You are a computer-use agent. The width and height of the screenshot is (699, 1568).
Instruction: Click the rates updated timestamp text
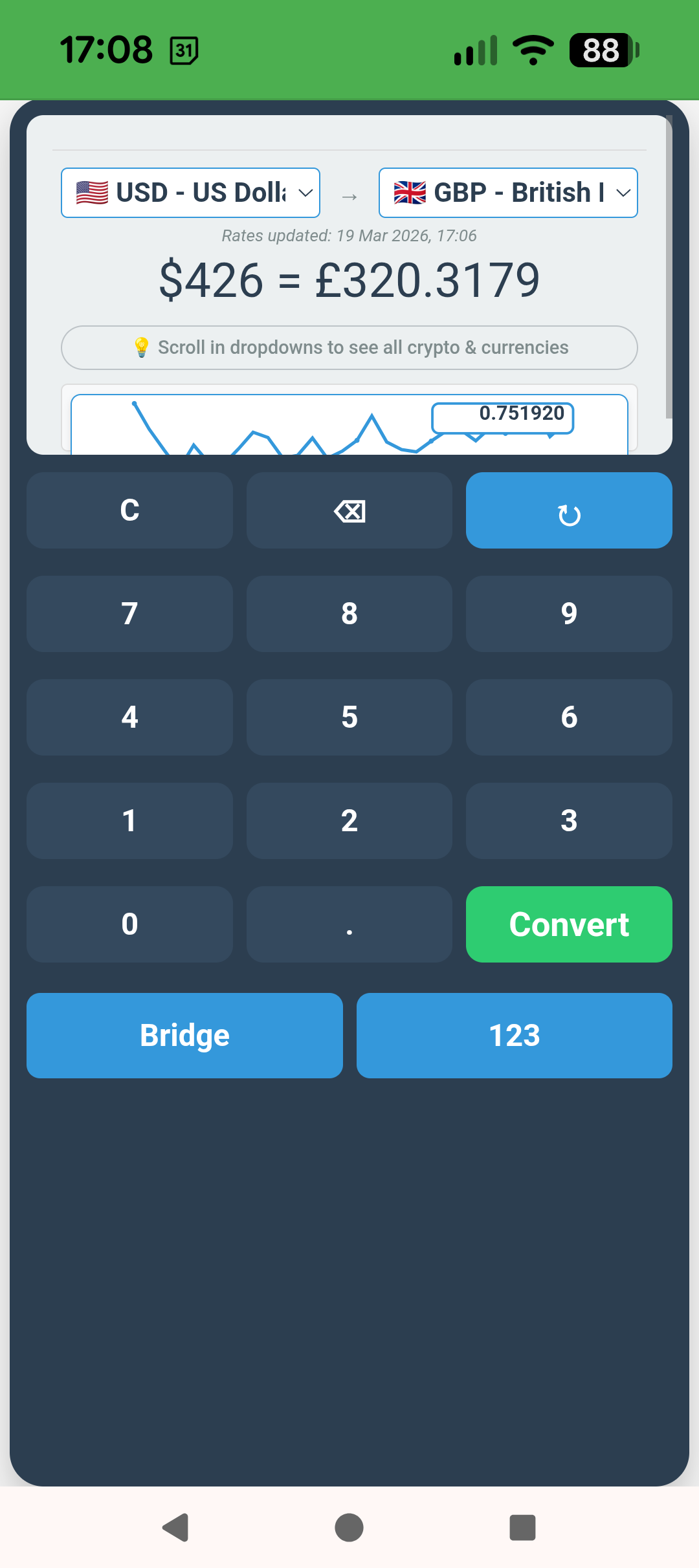349,235
